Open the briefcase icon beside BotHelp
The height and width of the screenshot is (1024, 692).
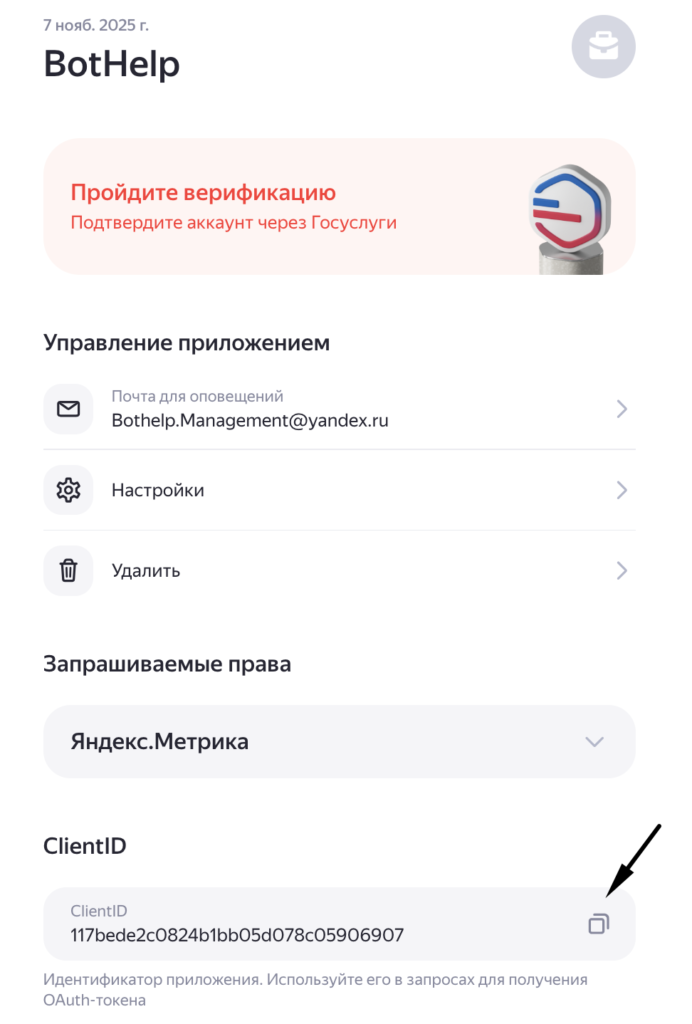click(x=603, y=46)
